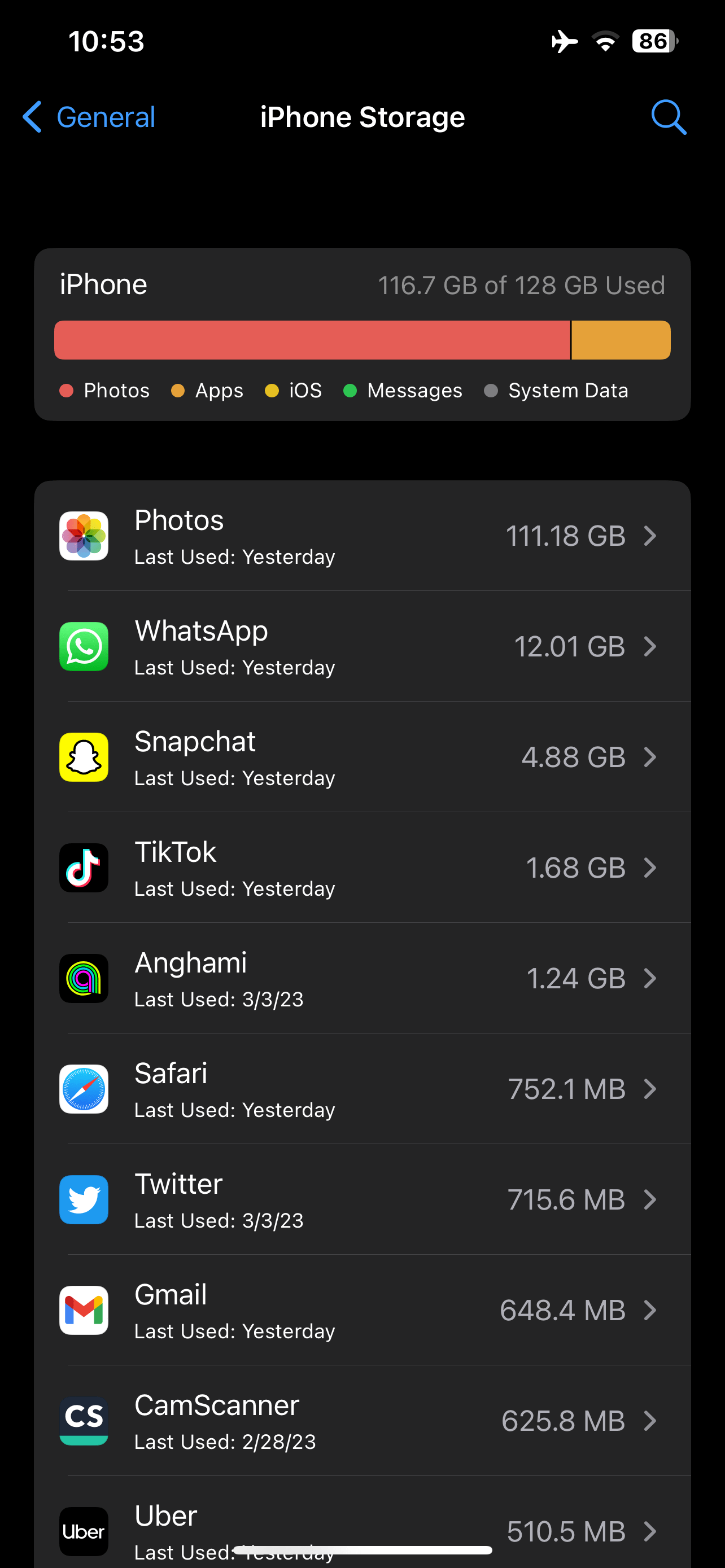Tap the Snapchat ghost icon

84,756
